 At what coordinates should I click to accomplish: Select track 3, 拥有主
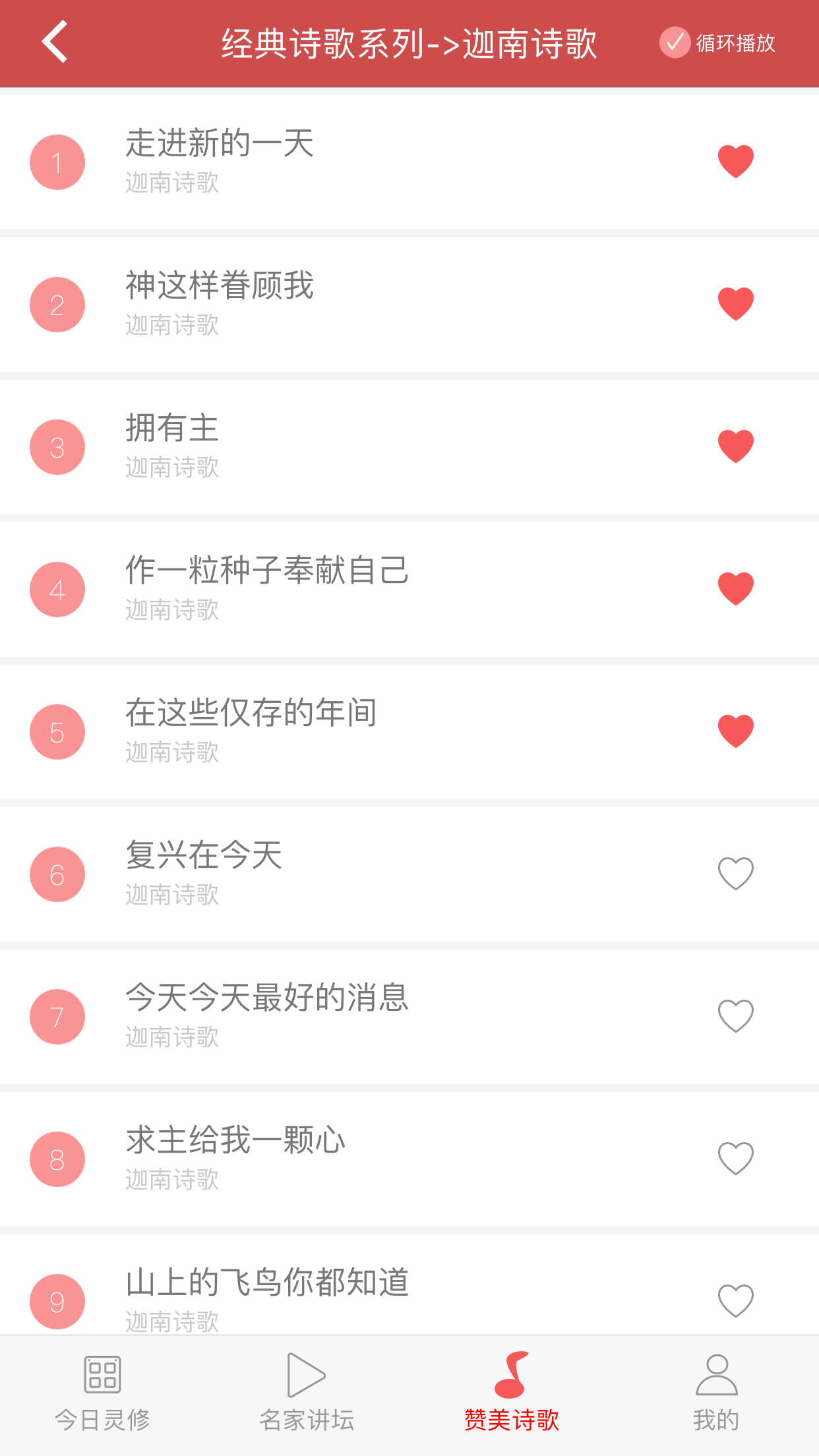click(173, 429)
